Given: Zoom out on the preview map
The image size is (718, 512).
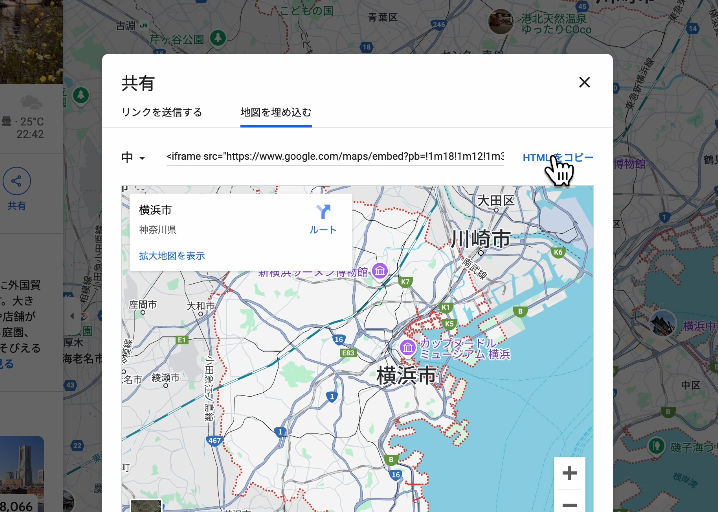Looking at the screenshot, I should [569, 504].
